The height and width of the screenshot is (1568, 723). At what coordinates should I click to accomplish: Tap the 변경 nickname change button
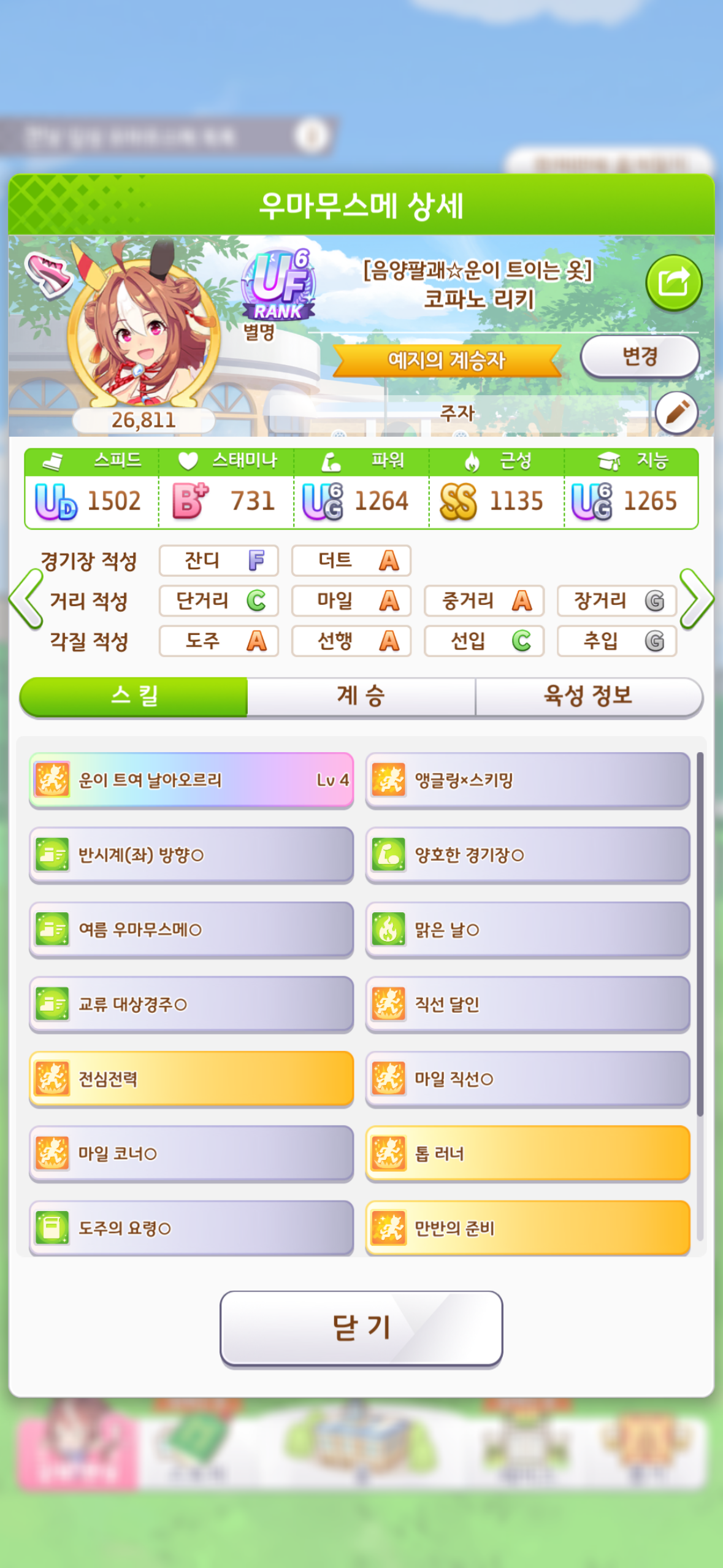click(x=639, y=356)
